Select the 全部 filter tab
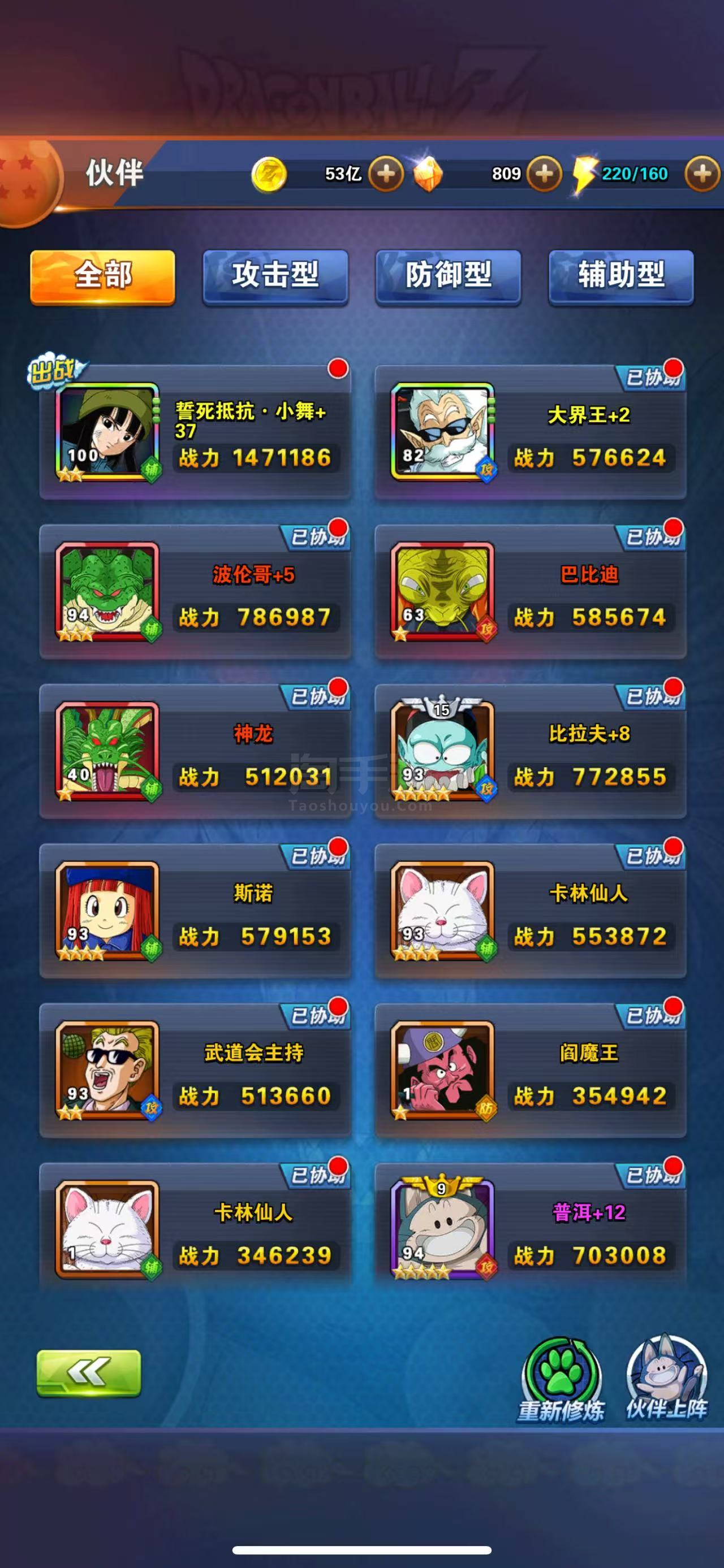This screenshot has width=724, height=1568. (103, 276)
